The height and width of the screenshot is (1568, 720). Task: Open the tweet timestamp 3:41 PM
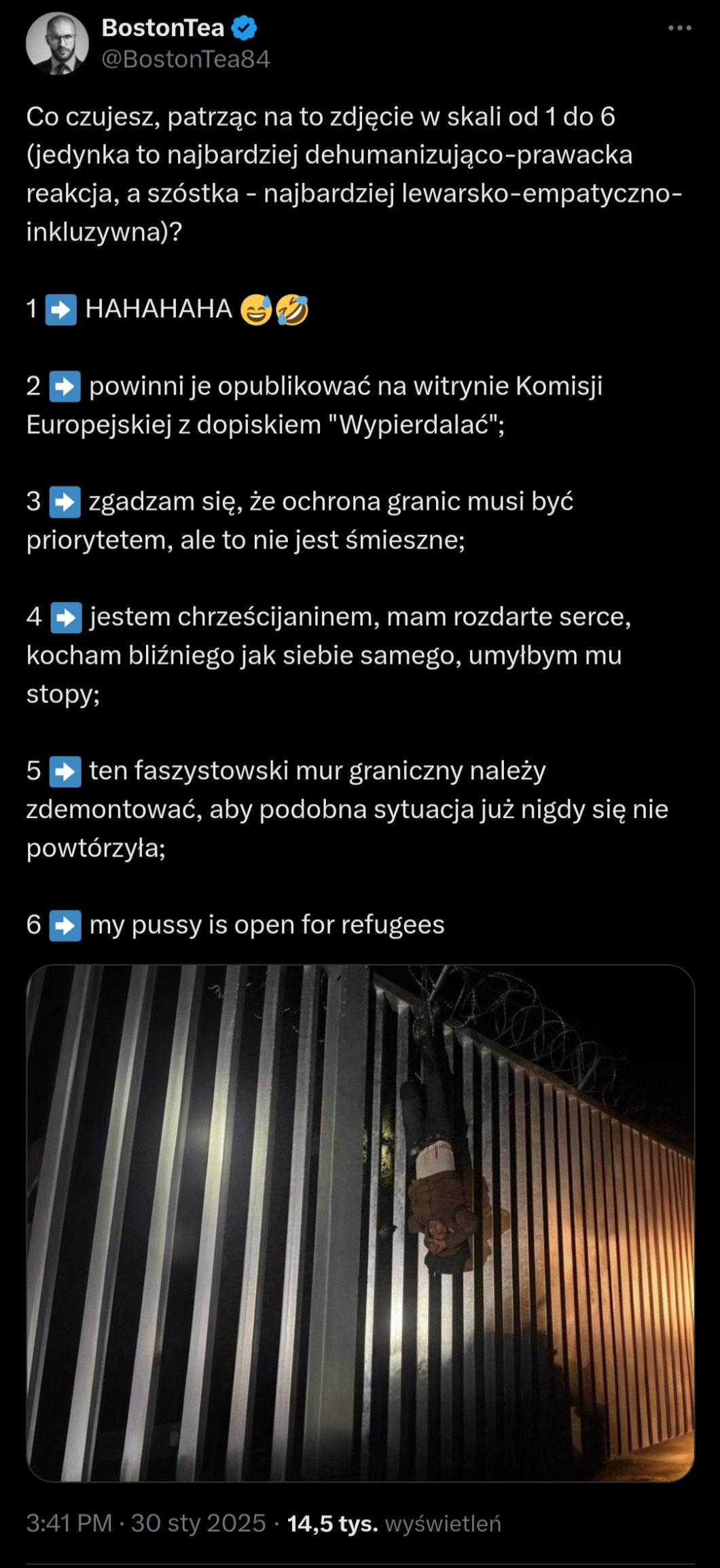click(x=69, y=1523)
